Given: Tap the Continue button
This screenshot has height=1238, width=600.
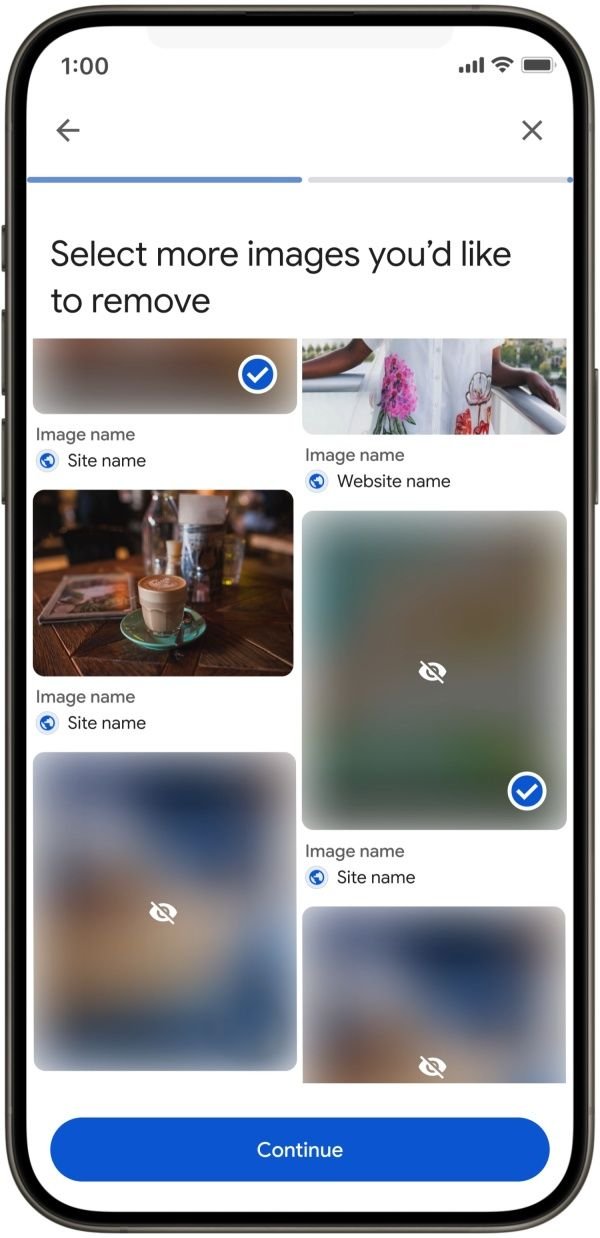Looking at the screenshot, I should 300,1149.
